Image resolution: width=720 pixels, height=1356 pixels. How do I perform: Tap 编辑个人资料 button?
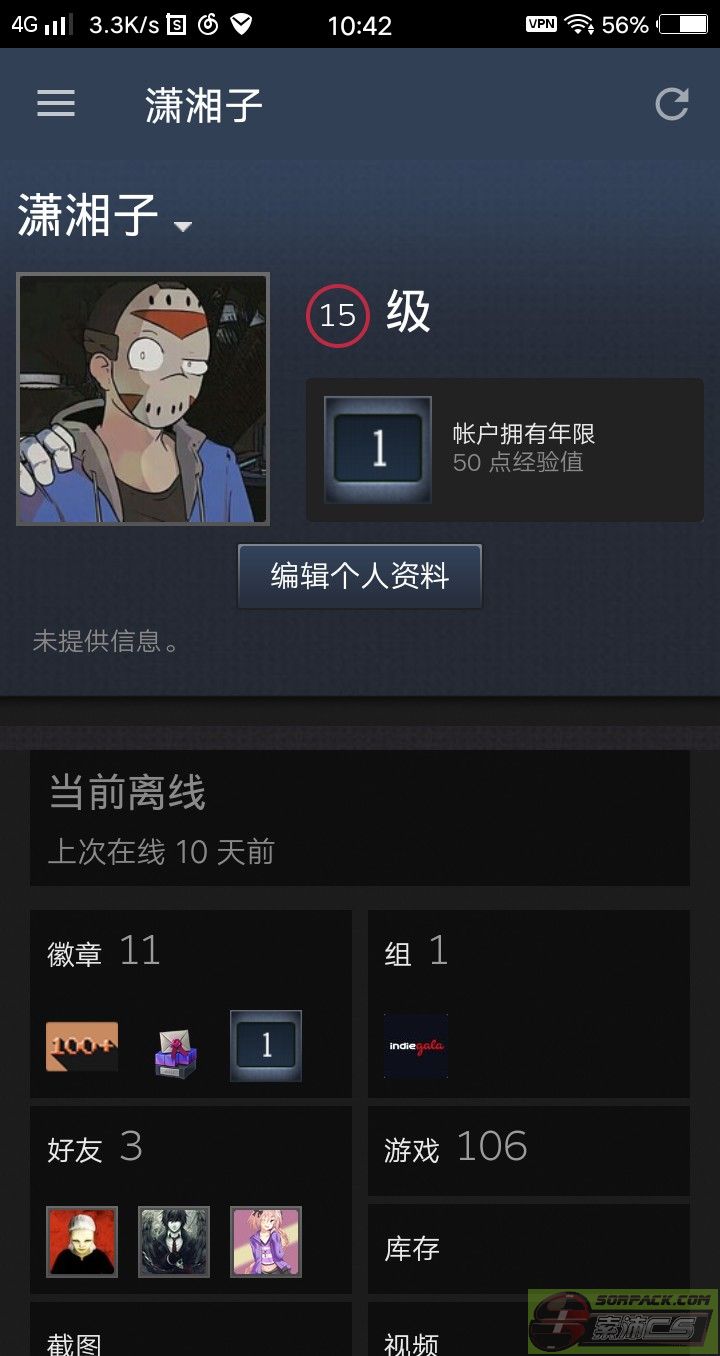tap(360, 576)
